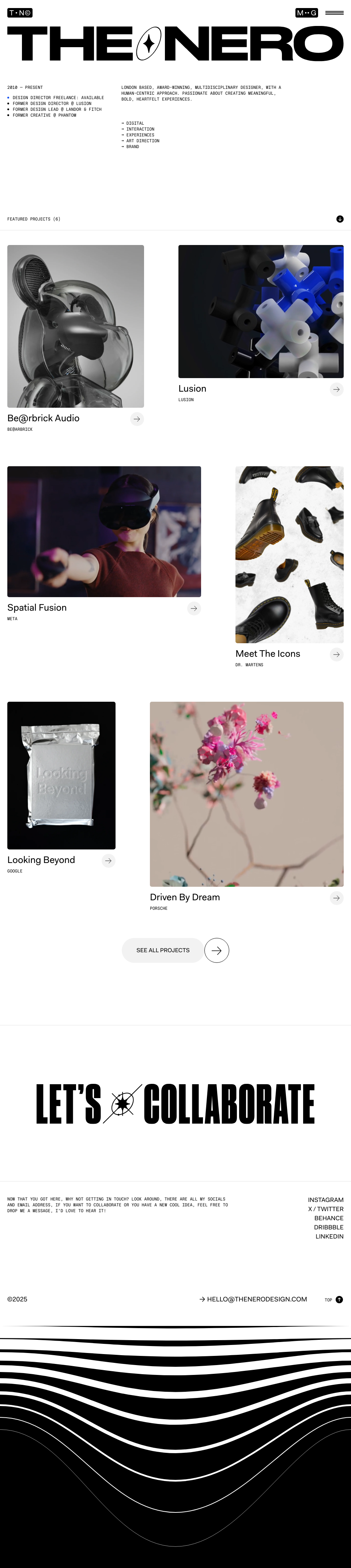Visit the Instagram link

pos(325,1200)
